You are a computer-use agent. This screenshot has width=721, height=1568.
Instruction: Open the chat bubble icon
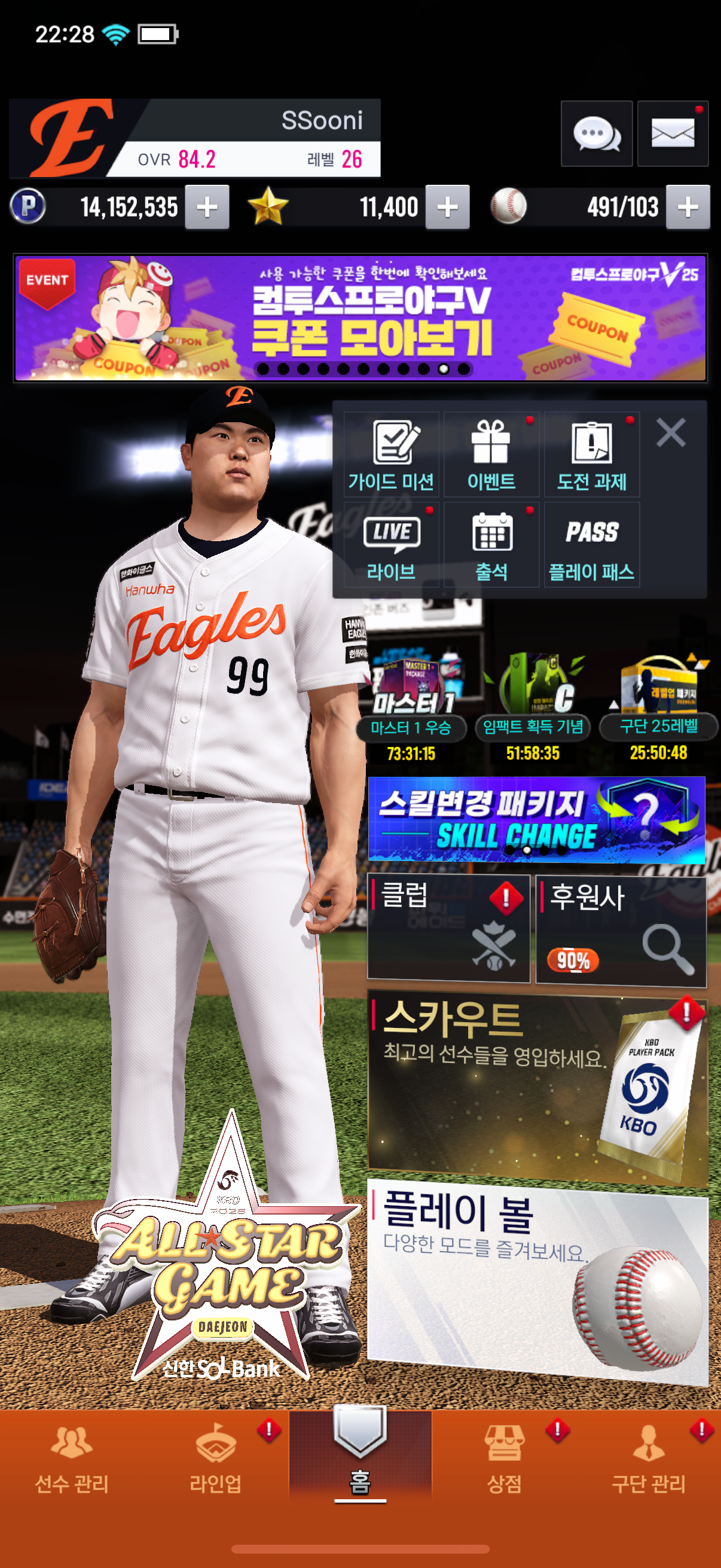pyautogui.click(x=596, y=133)
